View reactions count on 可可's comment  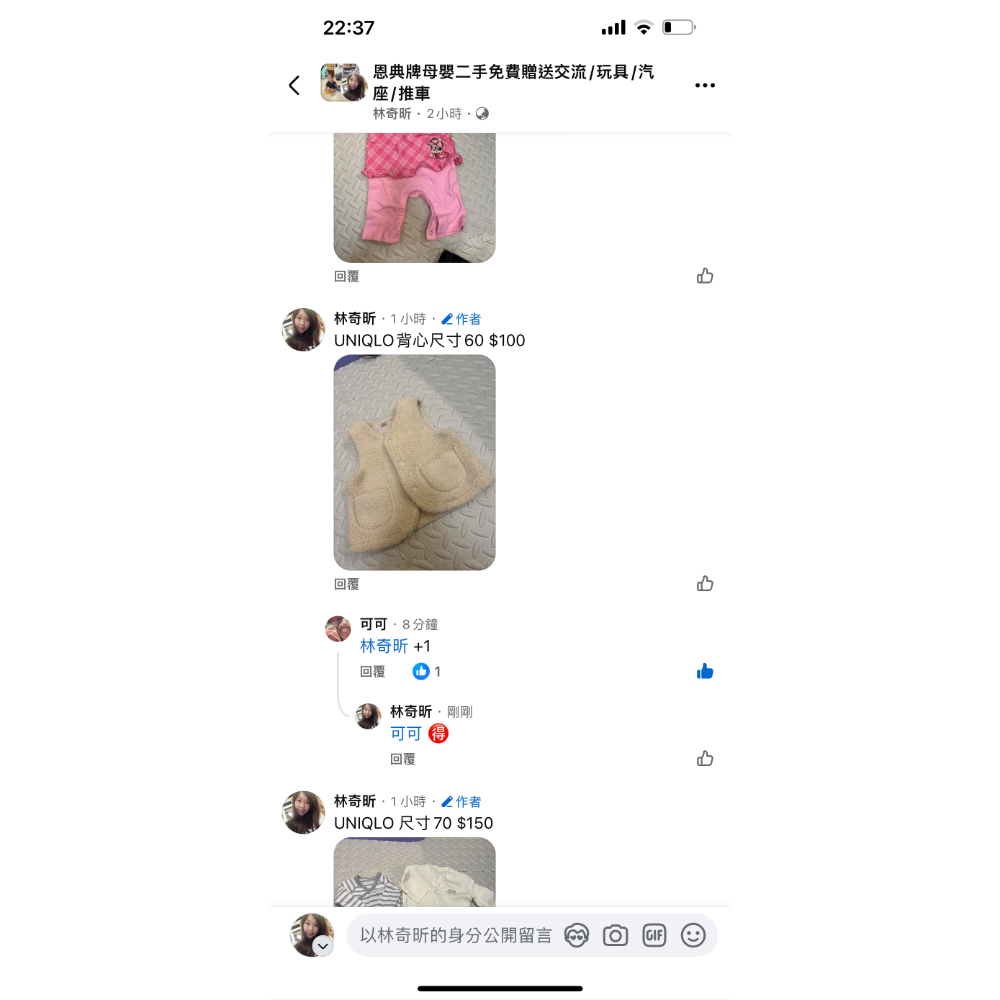(427, 672)
